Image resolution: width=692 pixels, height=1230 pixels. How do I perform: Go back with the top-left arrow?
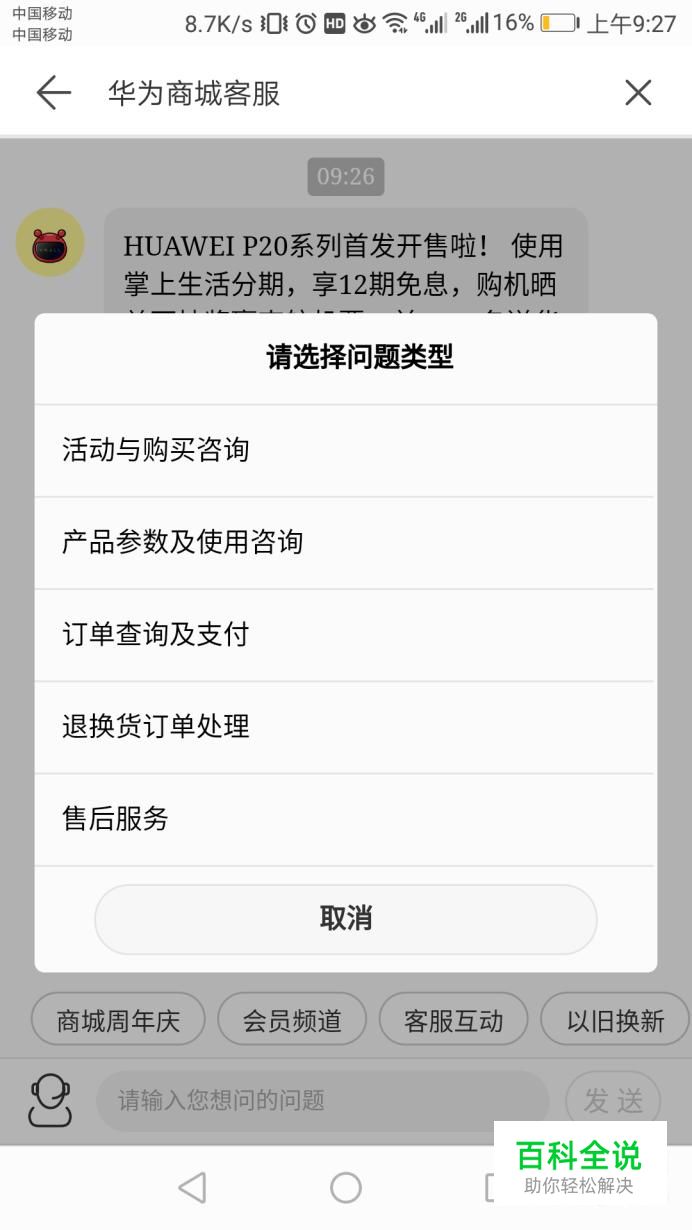[x=53, y=93]
